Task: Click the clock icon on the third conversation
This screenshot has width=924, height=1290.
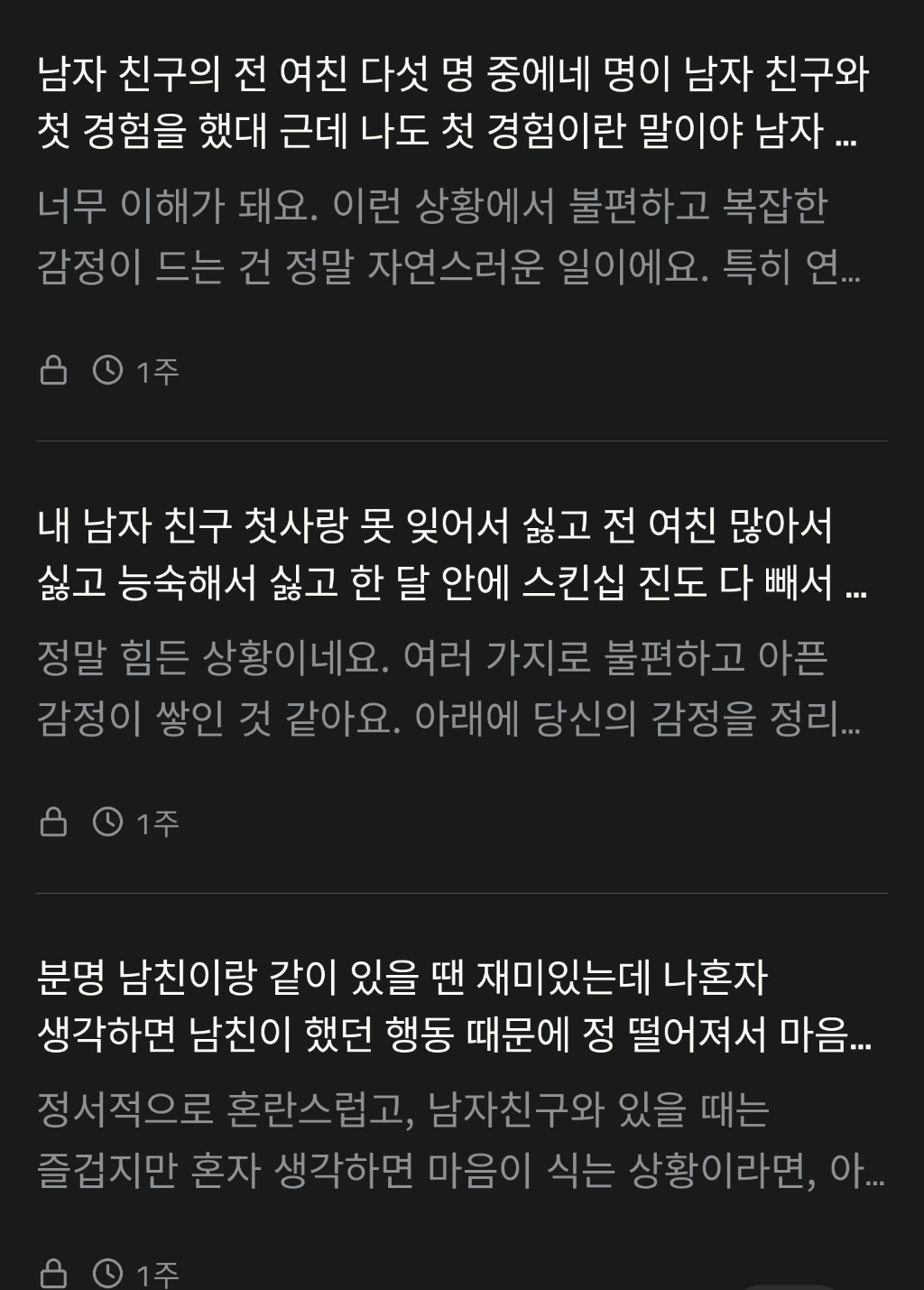Action: (108, 1275)
